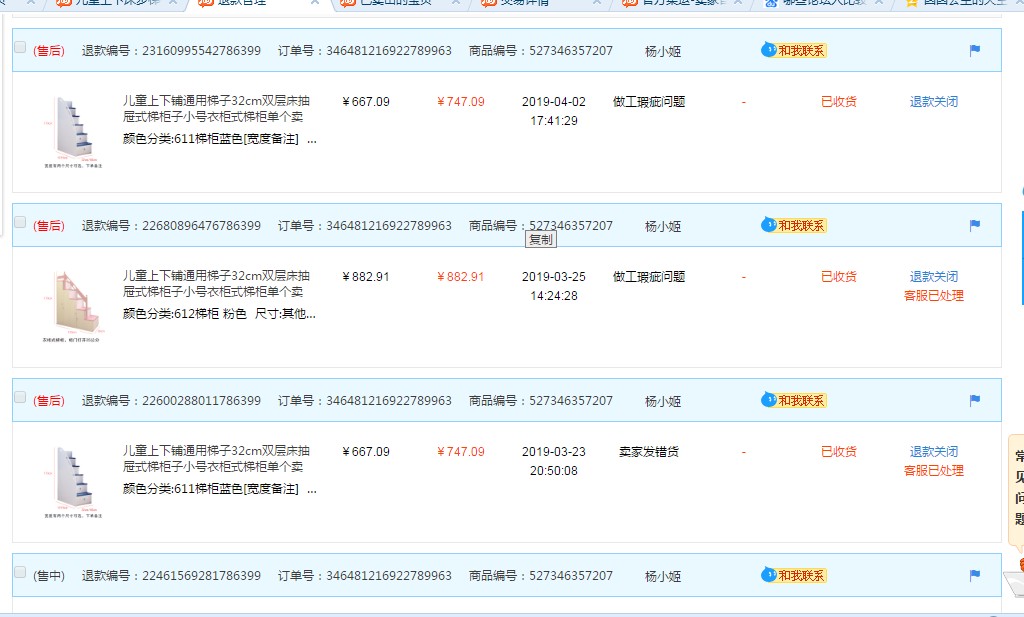This screenshot has height=617, width=1024.
Task: Message buyer via 和我联系 on refund 22461569281786399
Action: coord(793,575)
